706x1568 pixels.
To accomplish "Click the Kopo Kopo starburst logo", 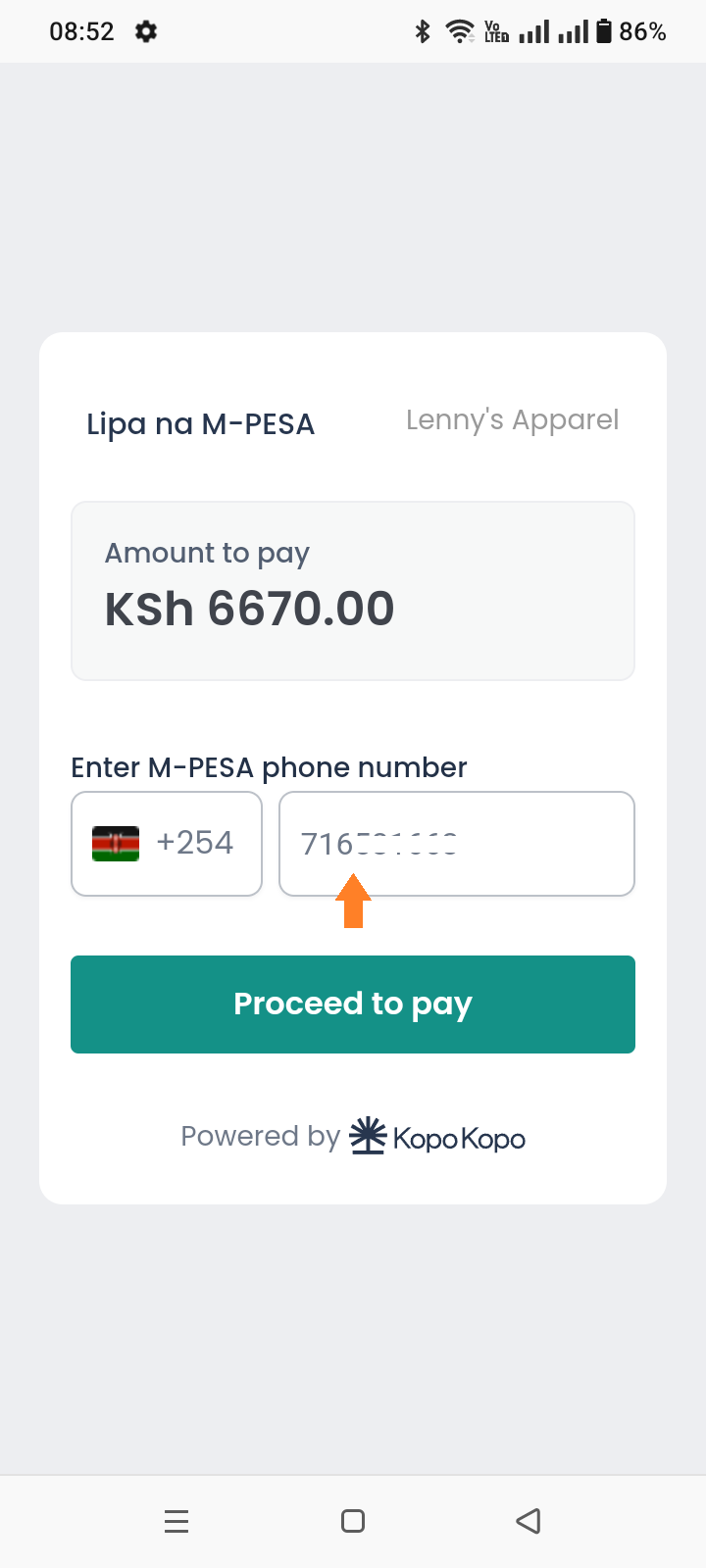I will click(x=369, y=1135).
